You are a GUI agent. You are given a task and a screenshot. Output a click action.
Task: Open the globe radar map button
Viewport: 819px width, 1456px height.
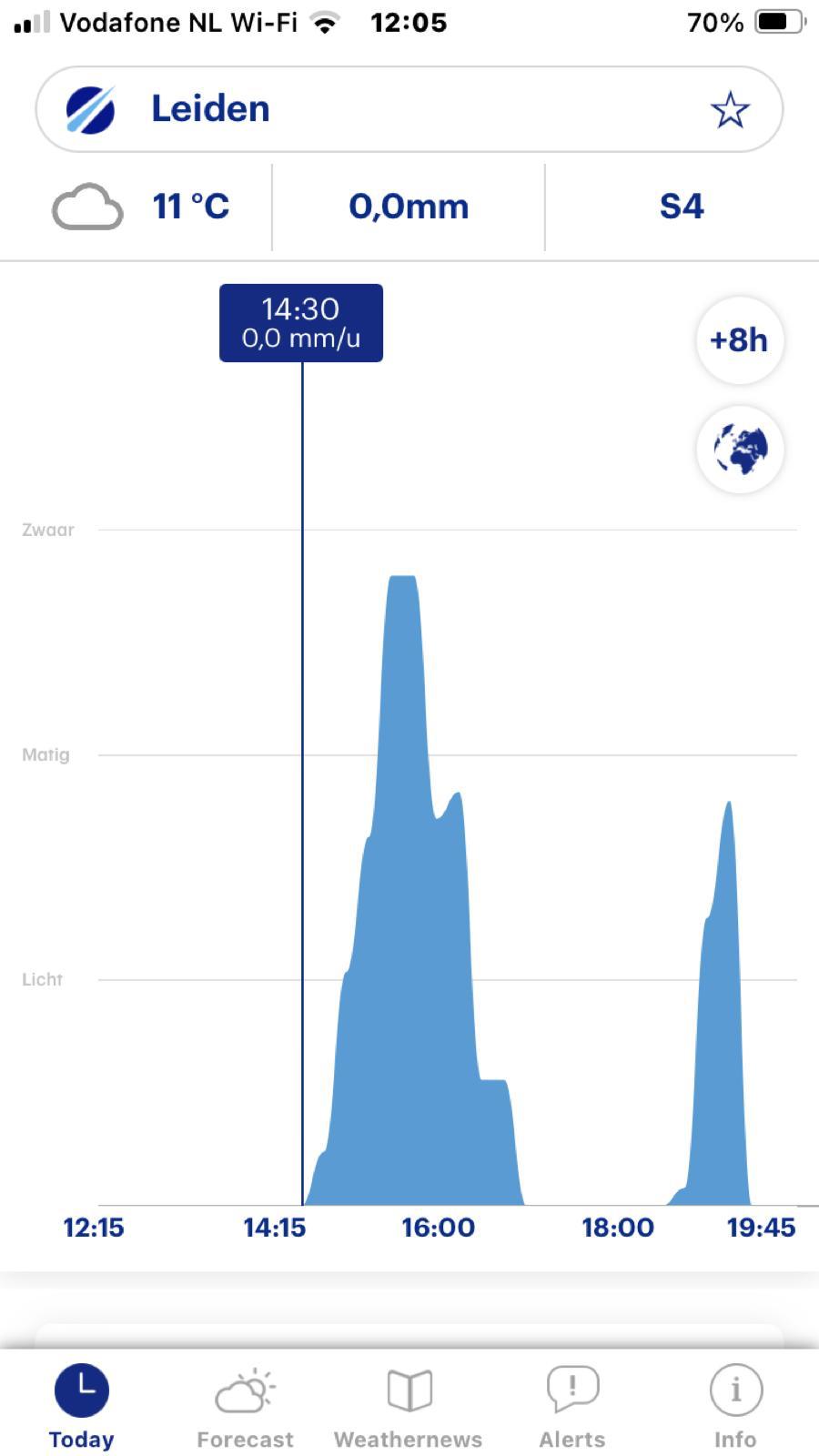[740, 450]
